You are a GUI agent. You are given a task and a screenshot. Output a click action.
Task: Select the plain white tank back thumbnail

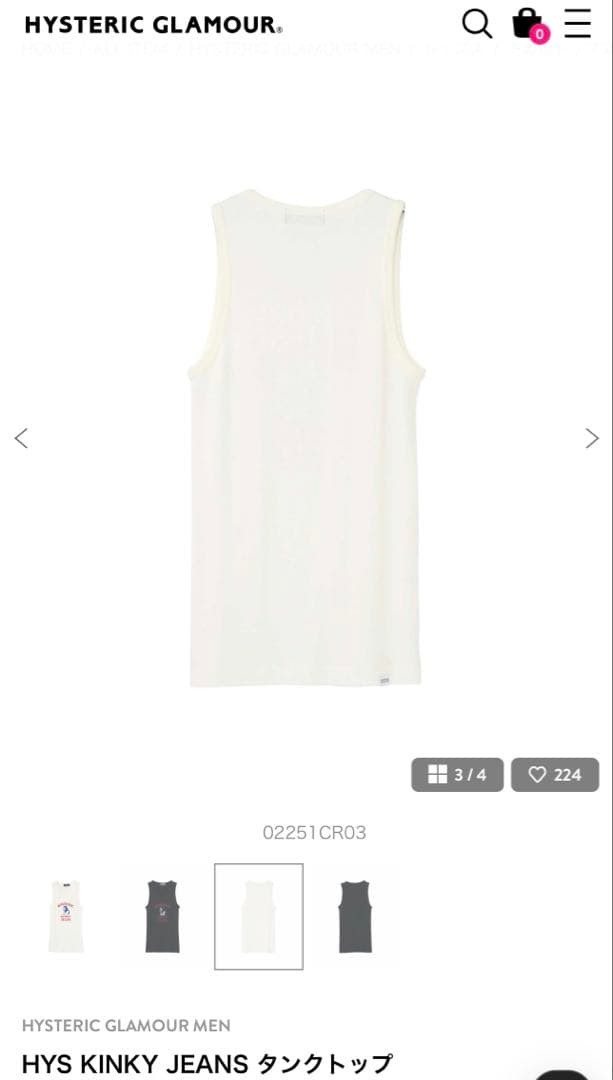258,916
